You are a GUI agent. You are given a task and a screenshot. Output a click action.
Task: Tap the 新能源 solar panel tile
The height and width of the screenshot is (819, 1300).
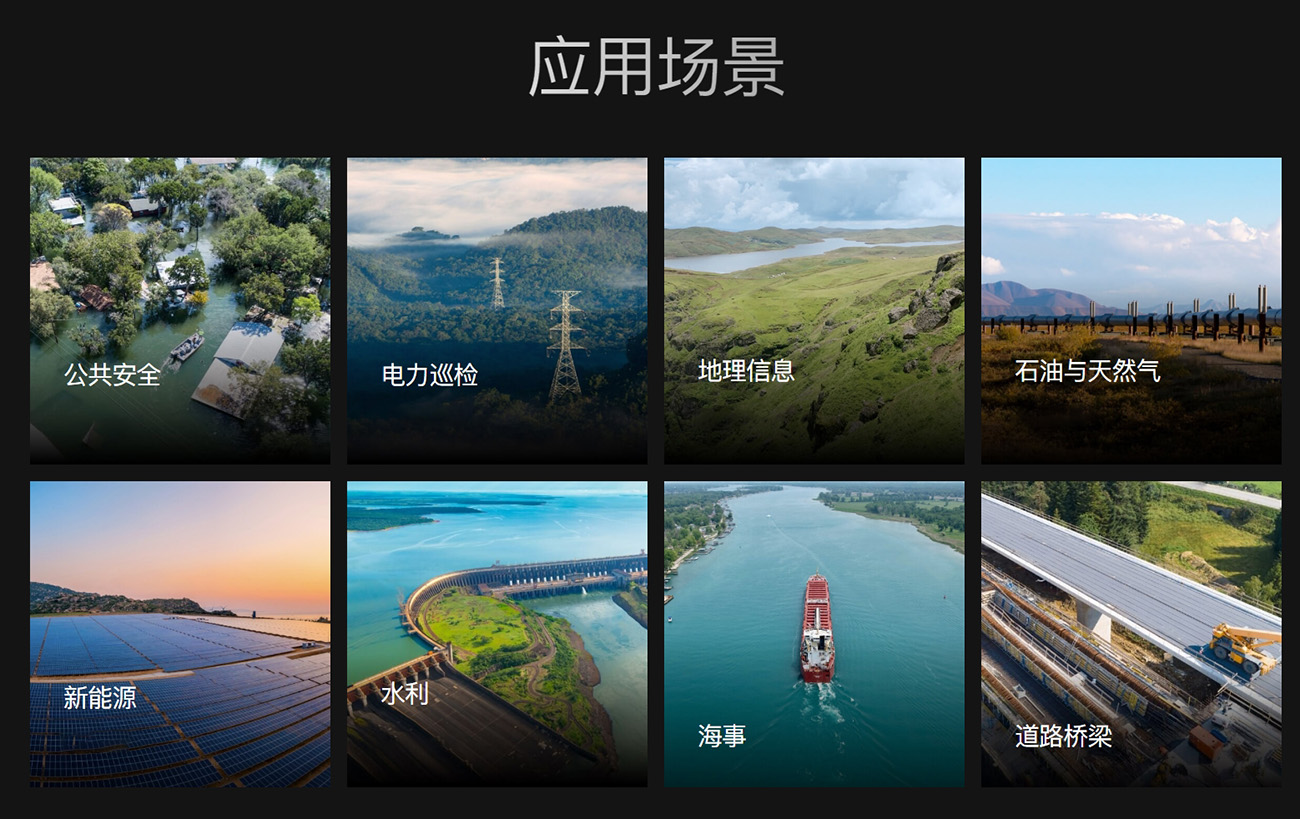[180, 634]
